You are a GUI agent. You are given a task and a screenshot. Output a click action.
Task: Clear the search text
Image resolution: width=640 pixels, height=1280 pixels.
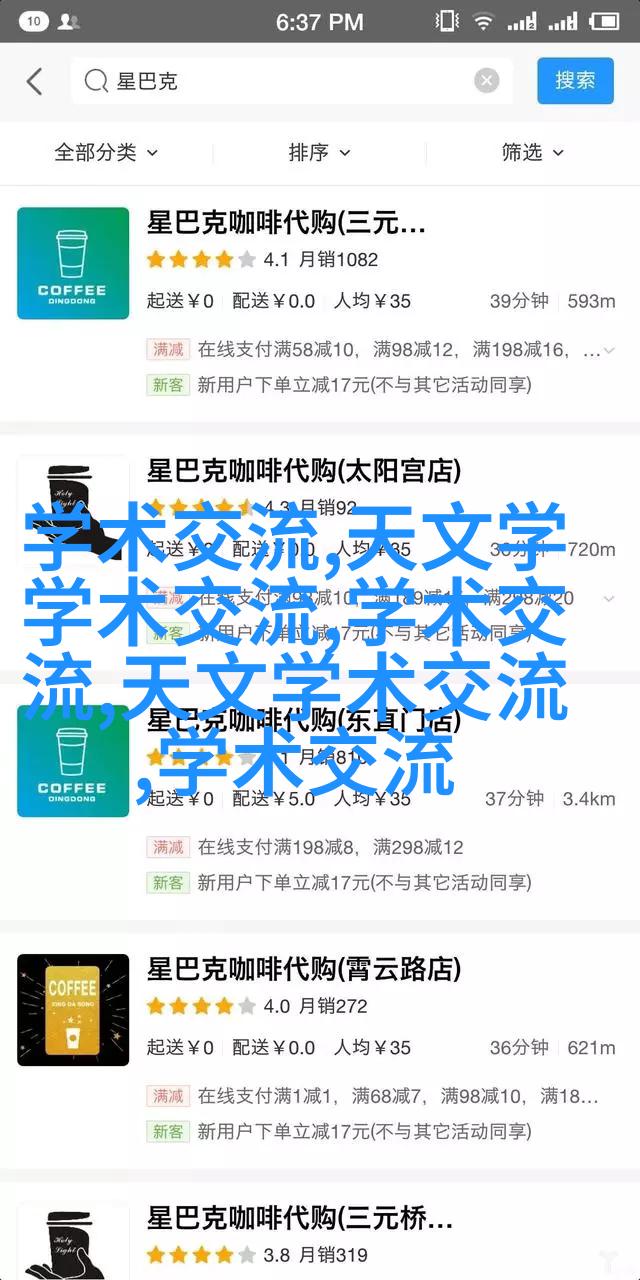click(x=487, y=81)
